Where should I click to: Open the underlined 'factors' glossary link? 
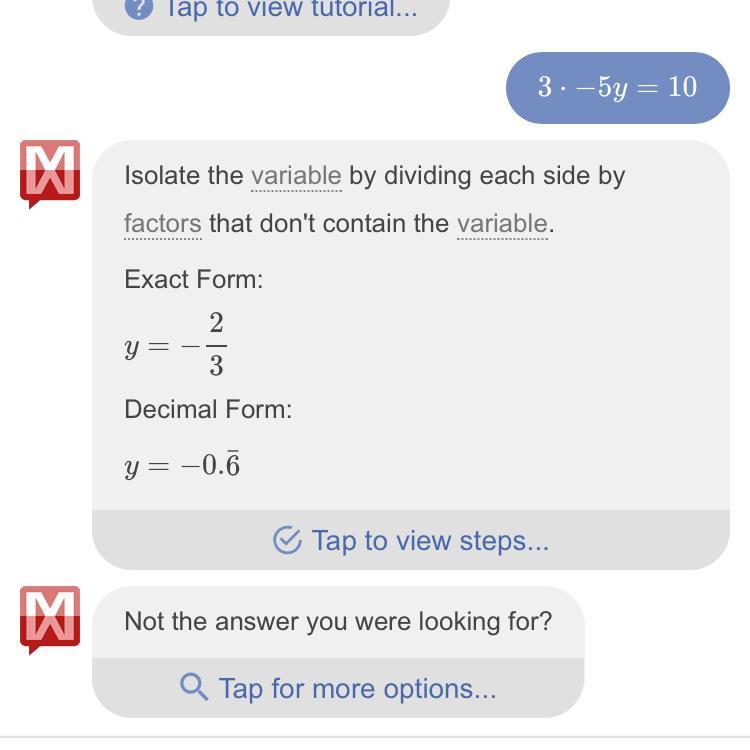162,223
